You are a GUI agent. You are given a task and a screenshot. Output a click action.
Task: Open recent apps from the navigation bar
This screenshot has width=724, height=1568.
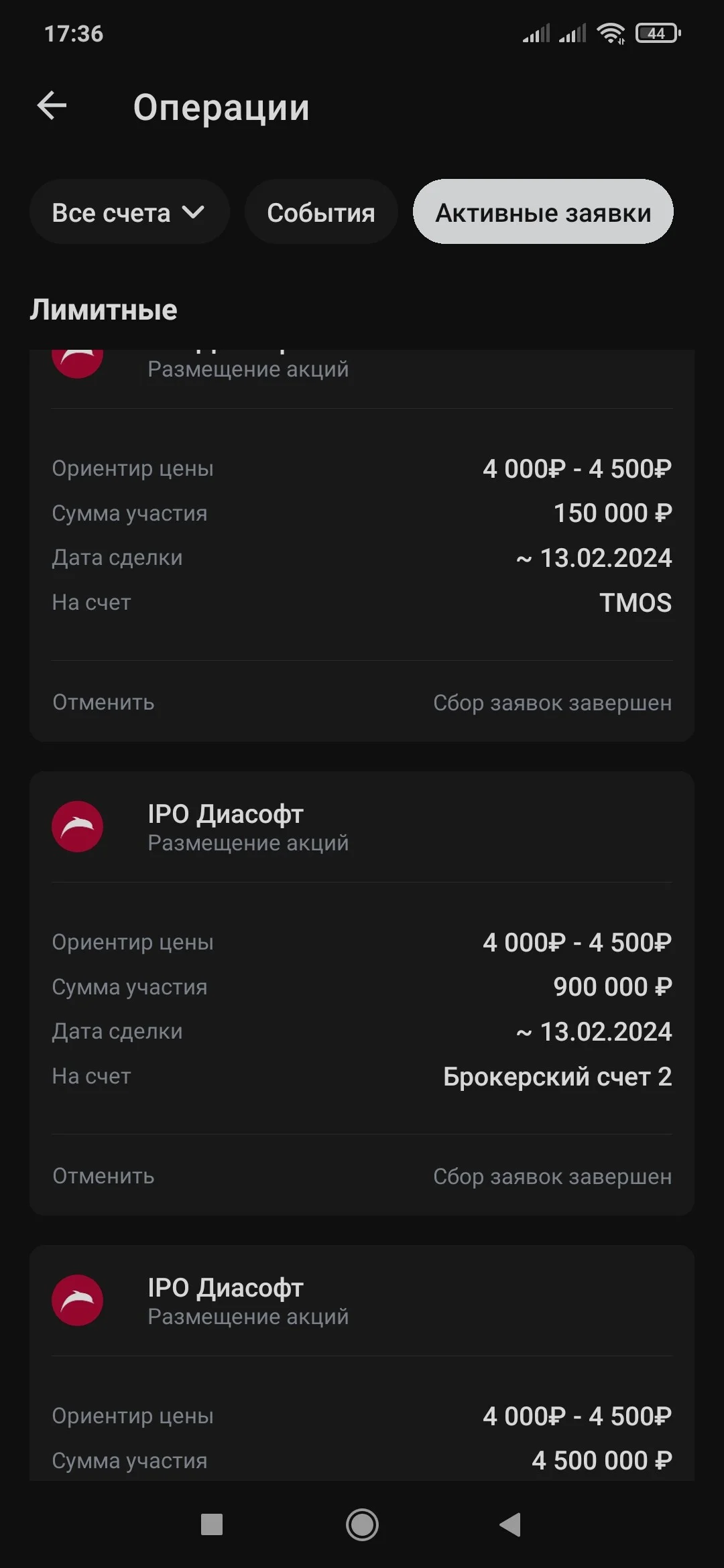(x=212, y=1524)
